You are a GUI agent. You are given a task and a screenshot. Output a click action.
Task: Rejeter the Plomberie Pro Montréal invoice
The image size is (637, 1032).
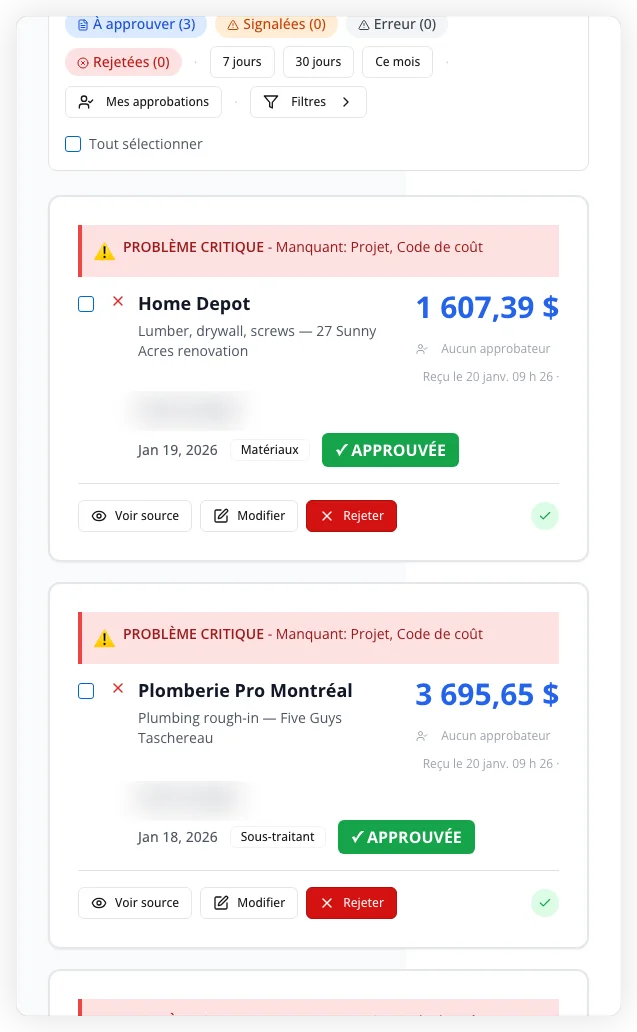pyautogui.click(x=351, y=903)
